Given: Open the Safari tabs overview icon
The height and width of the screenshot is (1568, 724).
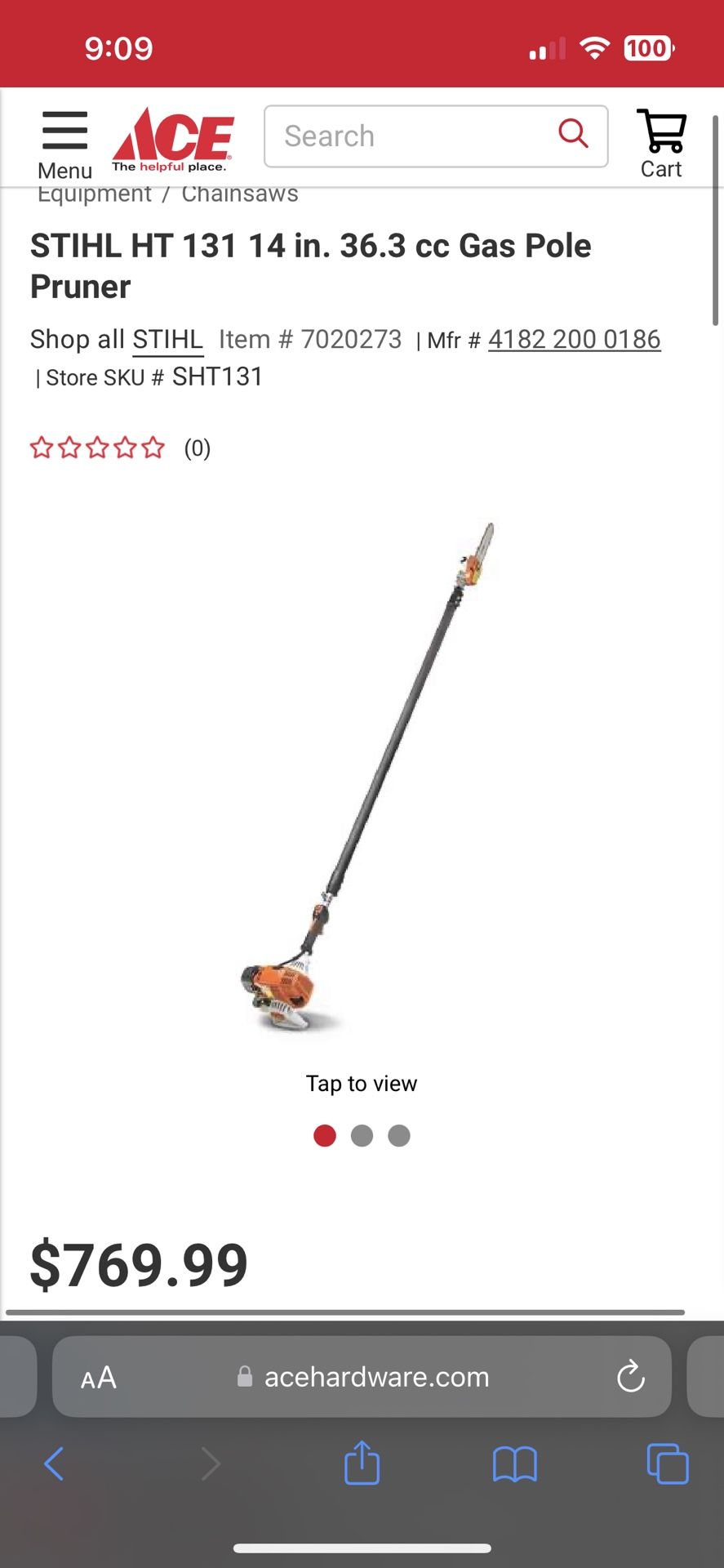Looking at the screenshot, I should point(667,1464).
